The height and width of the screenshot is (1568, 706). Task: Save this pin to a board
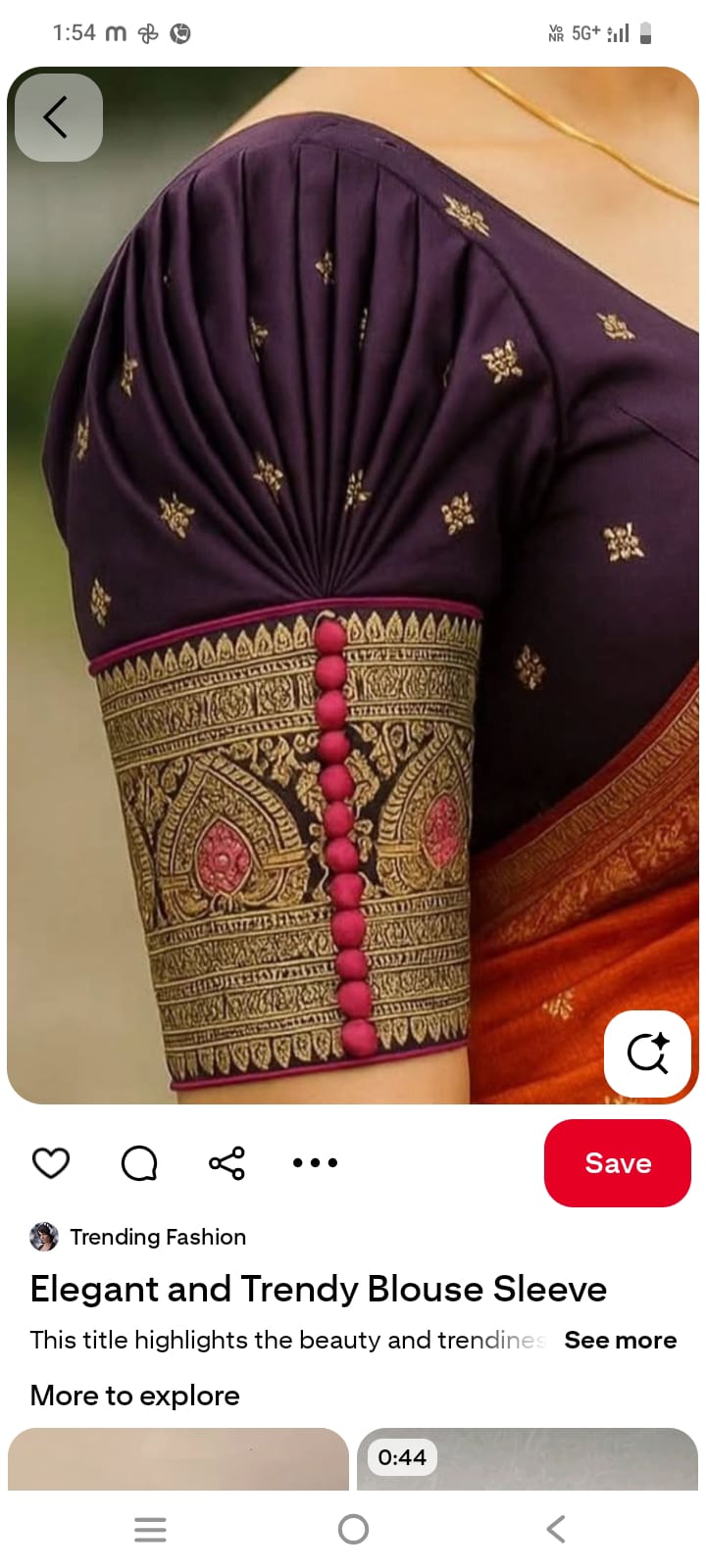point(617,1163)
